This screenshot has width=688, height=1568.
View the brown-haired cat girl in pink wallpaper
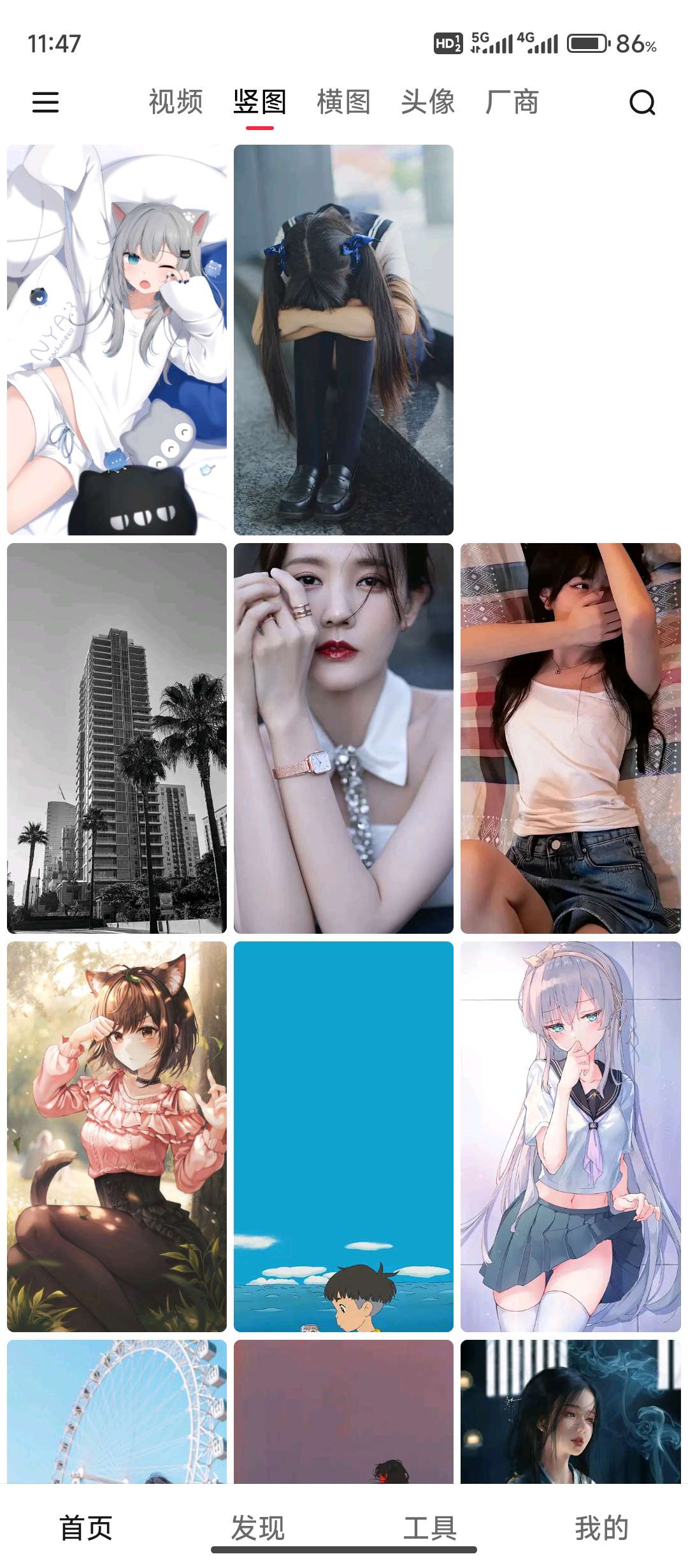click(x=117, y=1136)
